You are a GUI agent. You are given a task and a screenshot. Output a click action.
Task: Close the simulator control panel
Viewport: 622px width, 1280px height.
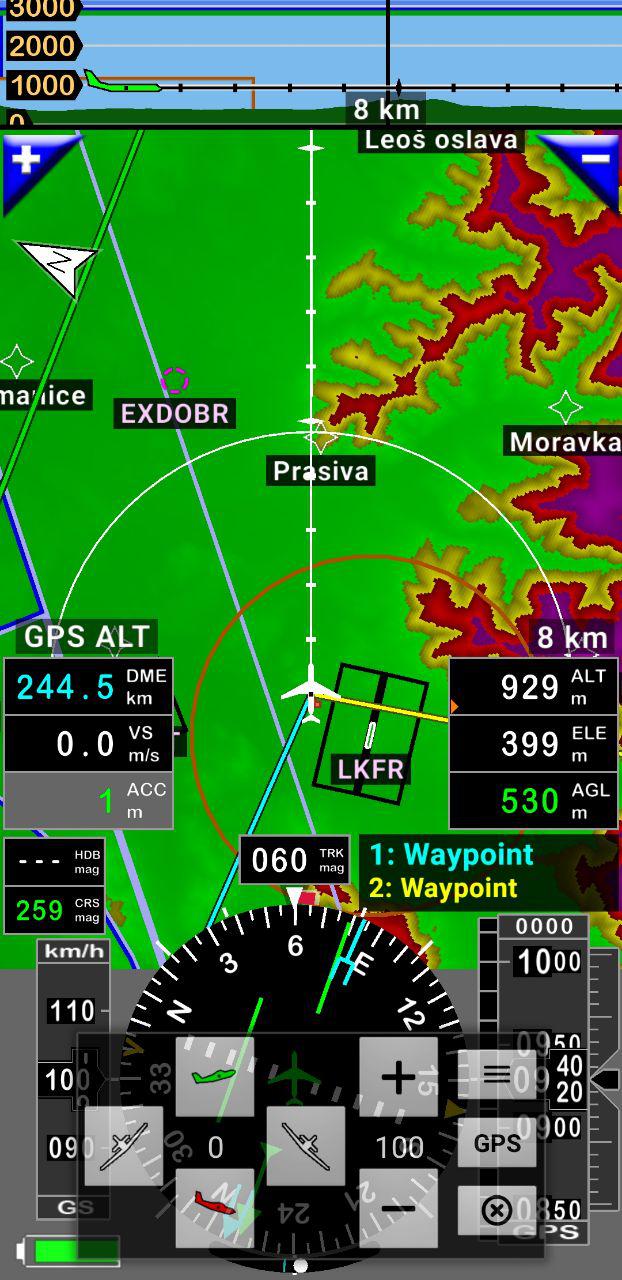497,1211
